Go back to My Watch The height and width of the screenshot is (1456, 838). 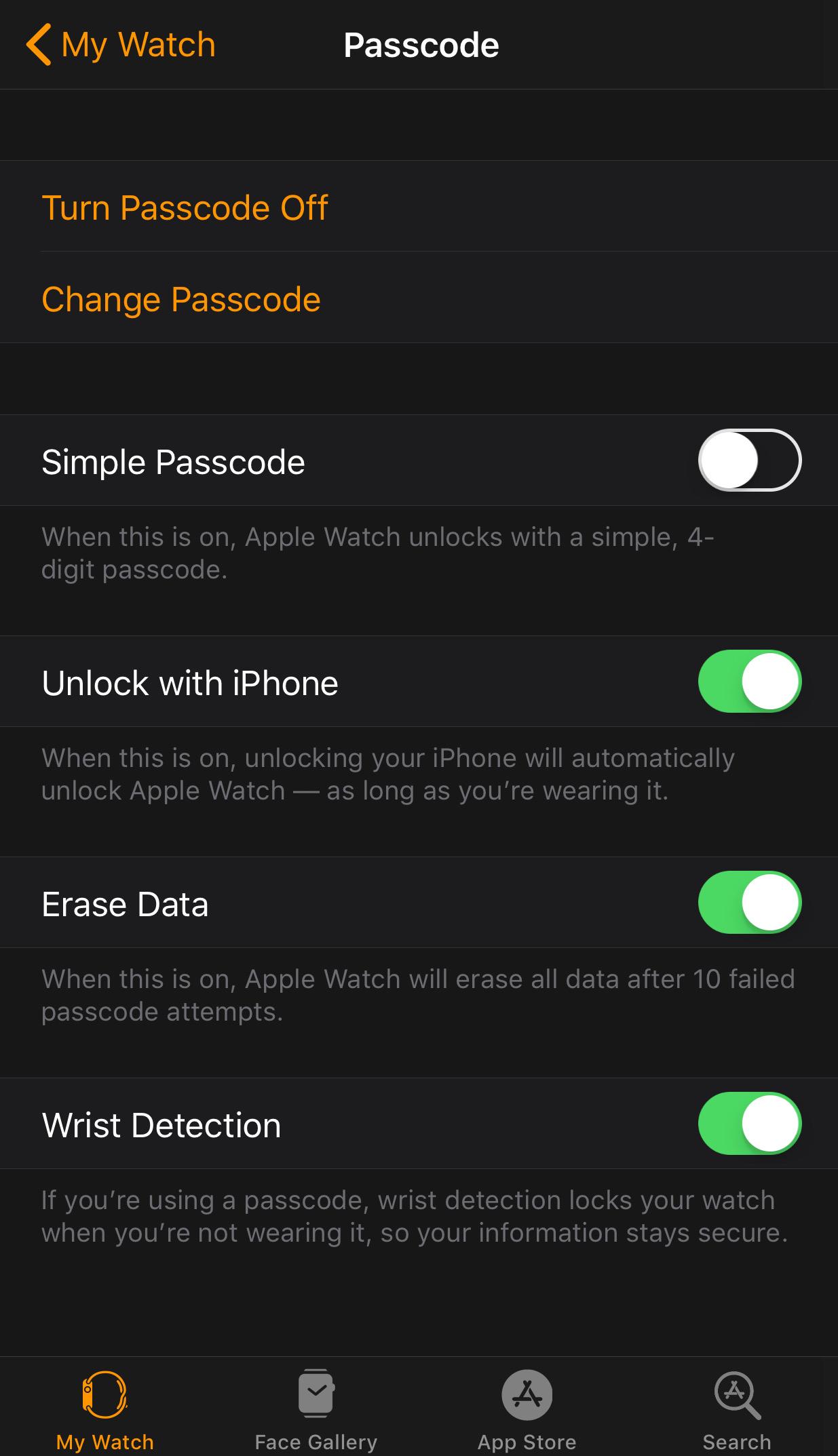[x=121, y=45]
